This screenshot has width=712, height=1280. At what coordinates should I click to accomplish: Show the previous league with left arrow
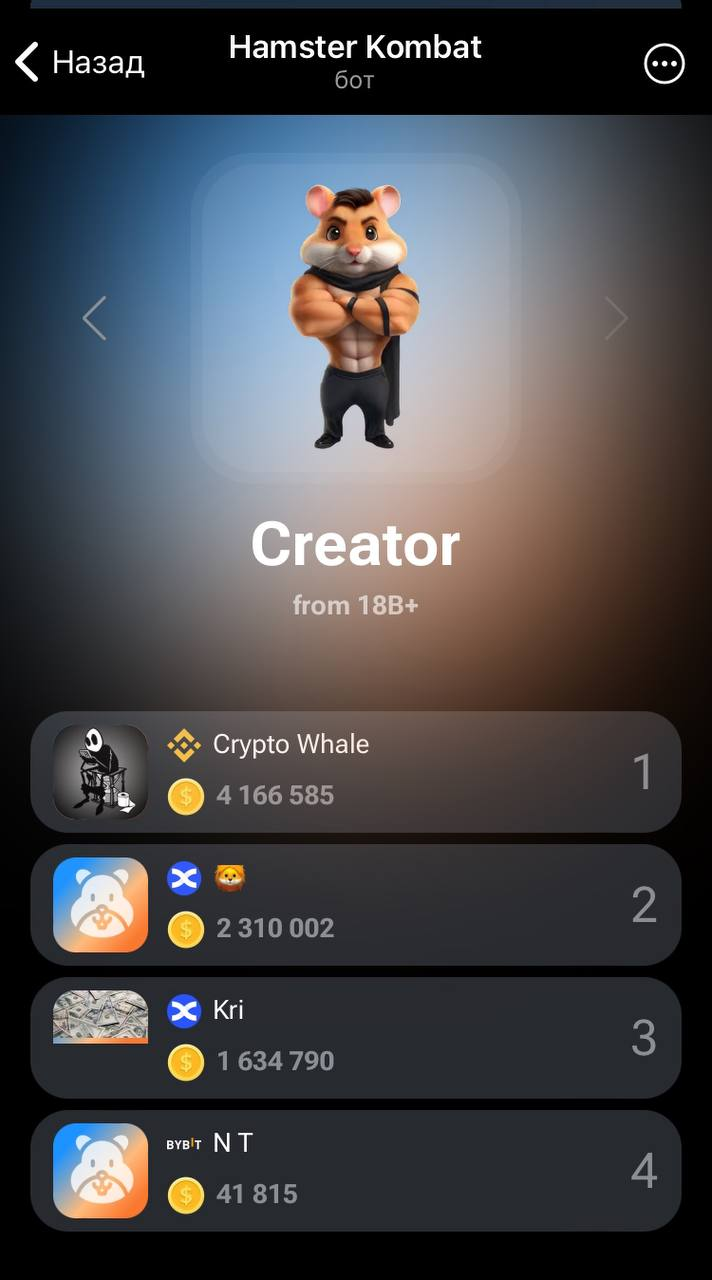coord(94,318)
